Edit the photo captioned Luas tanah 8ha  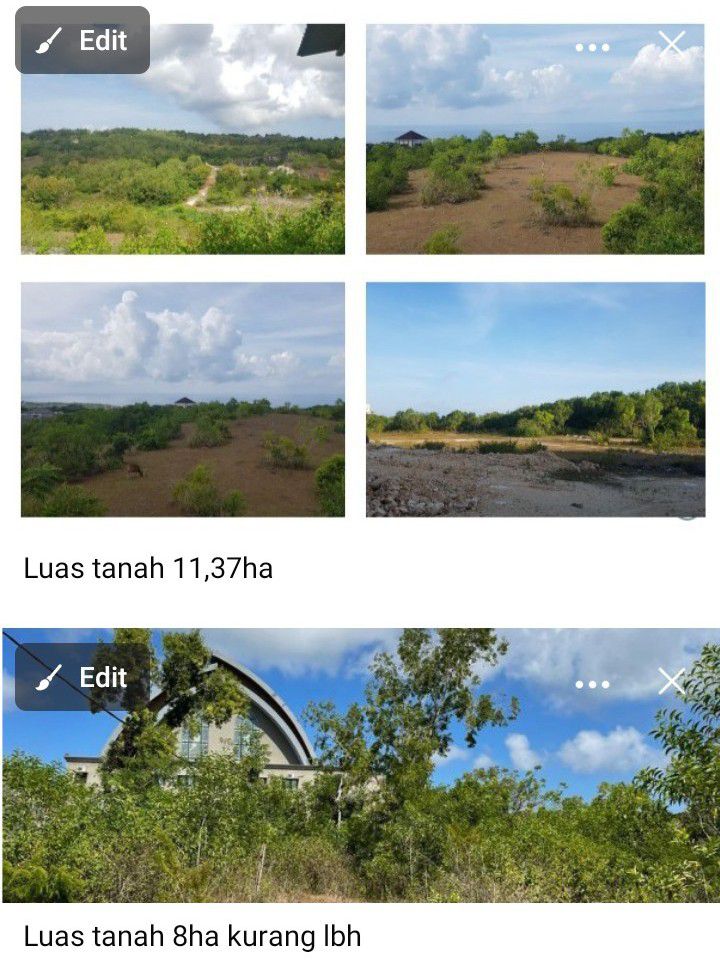tap(83, 678)
